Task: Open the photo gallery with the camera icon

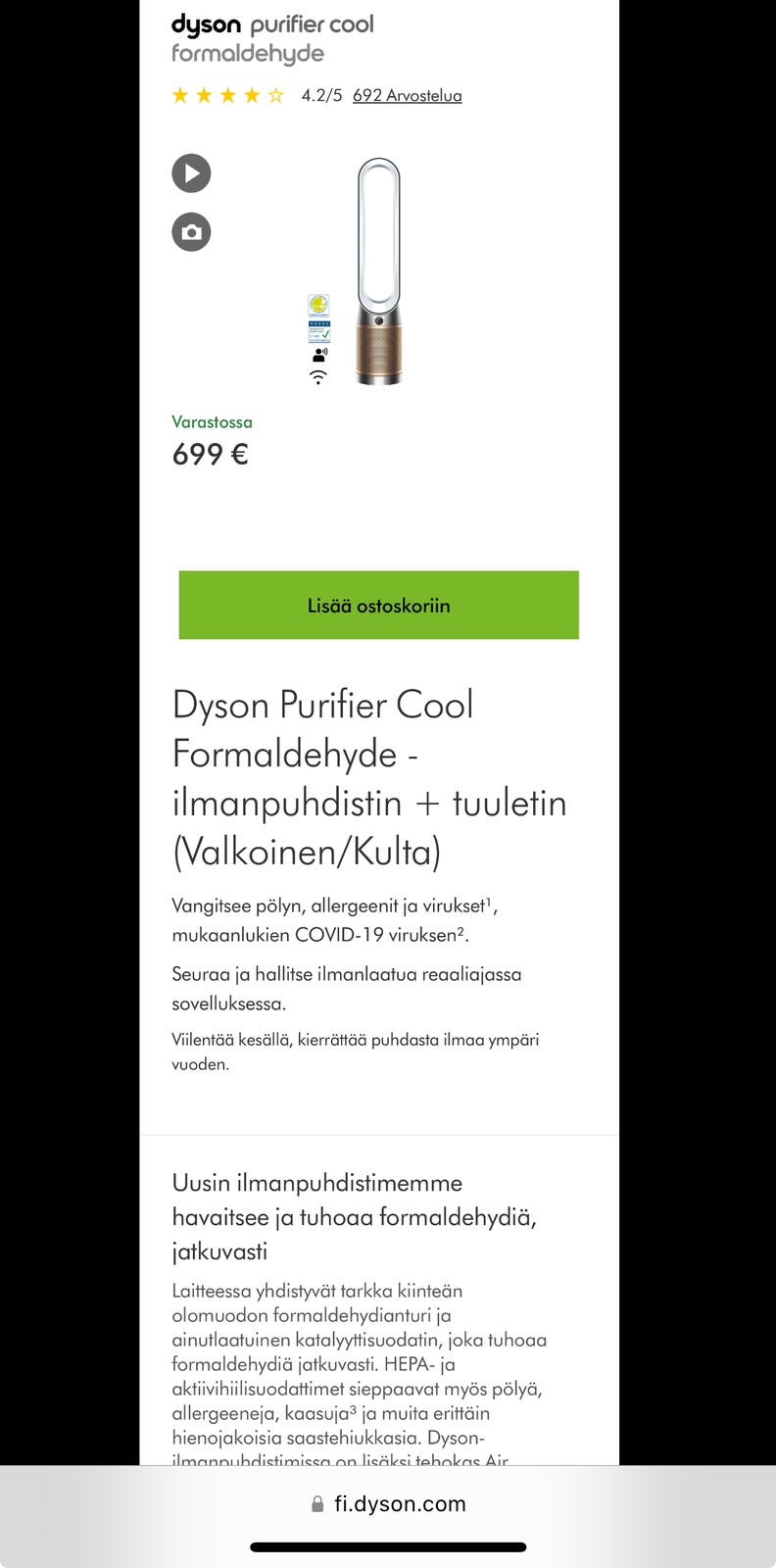Action: 192,232
